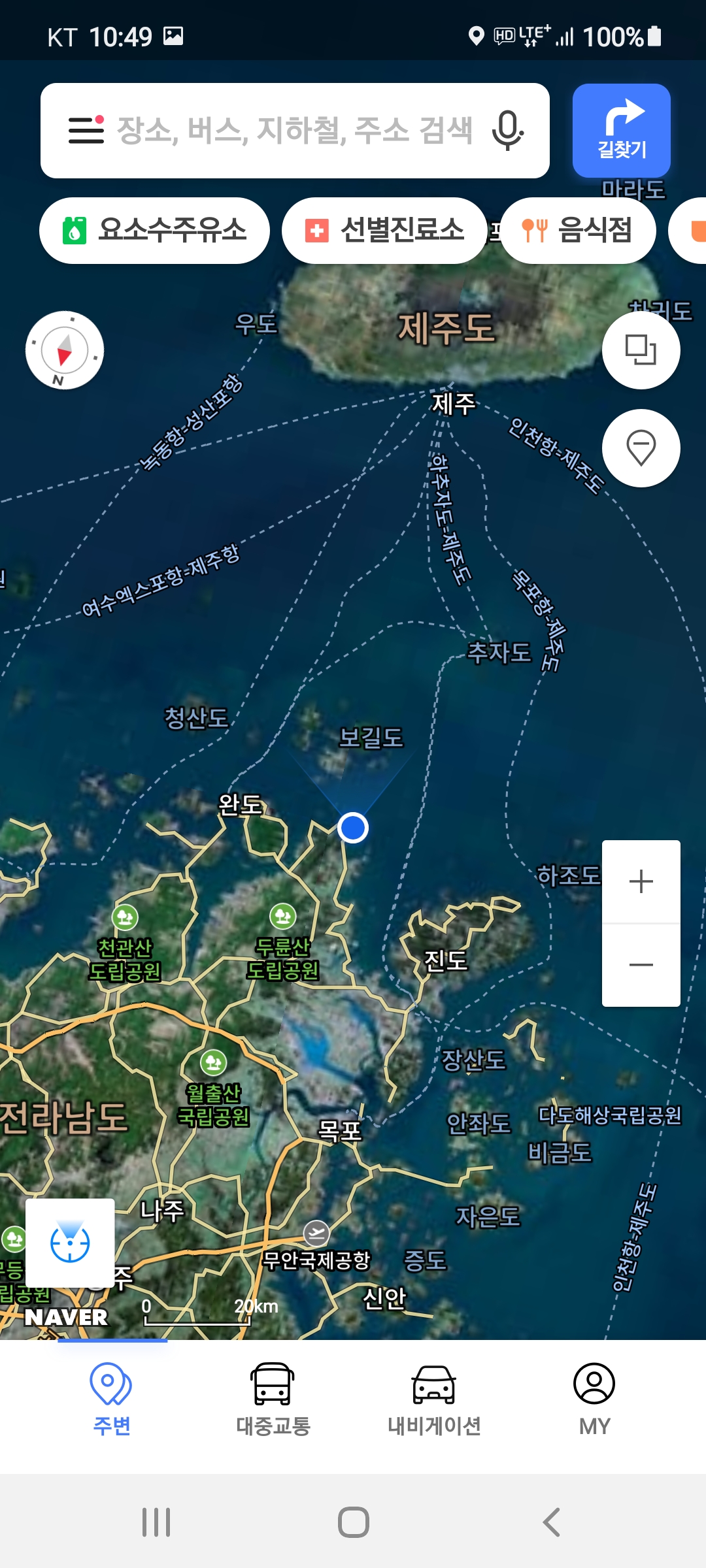This screenshot has height=1568, width=706.
Task: Open 길찾기 directions
Action: 622,131
